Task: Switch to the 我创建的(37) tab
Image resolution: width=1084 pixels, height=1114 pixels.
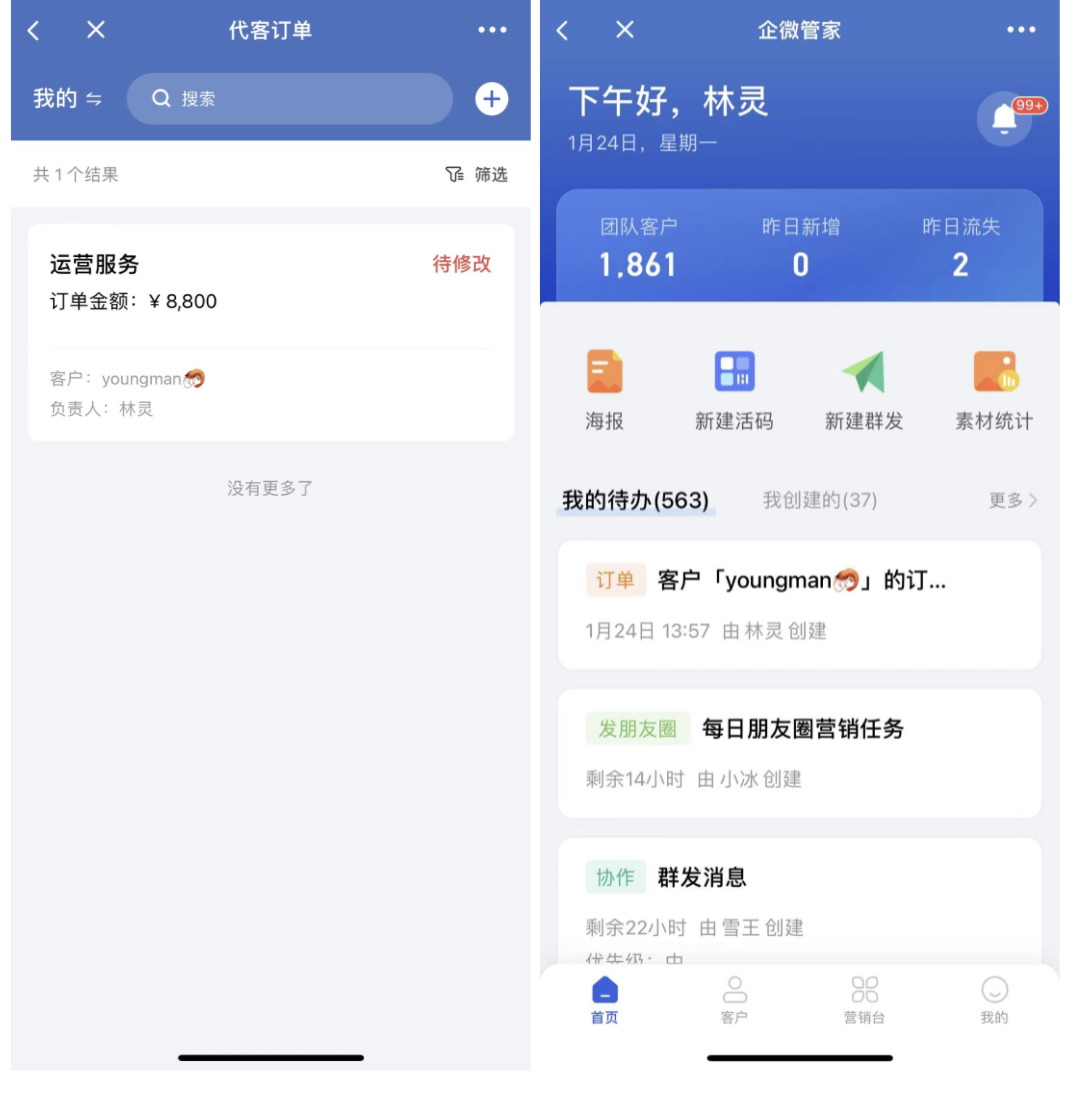Action: pos(819,500)
